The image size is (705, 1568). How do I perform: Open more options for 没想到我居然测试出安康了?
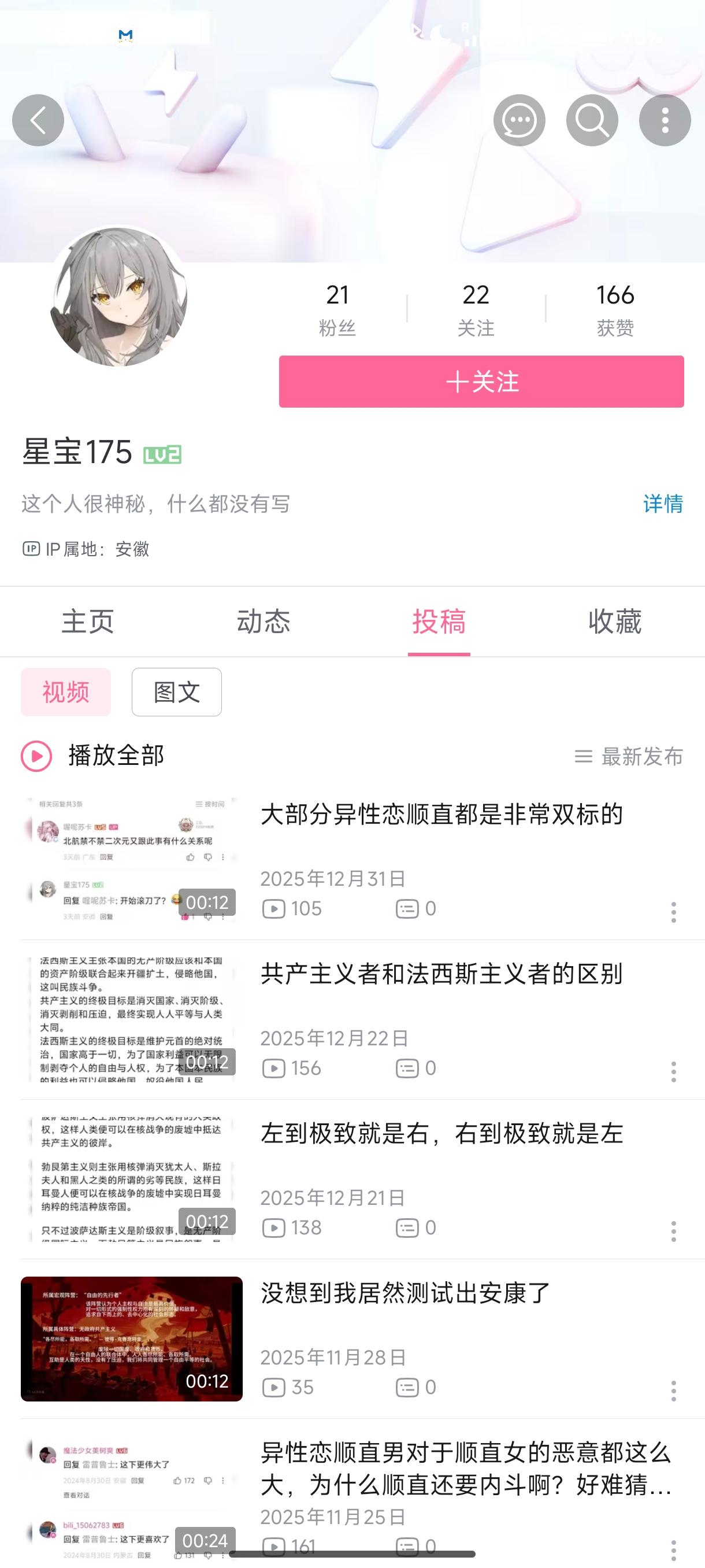(x=673, y=1391)
